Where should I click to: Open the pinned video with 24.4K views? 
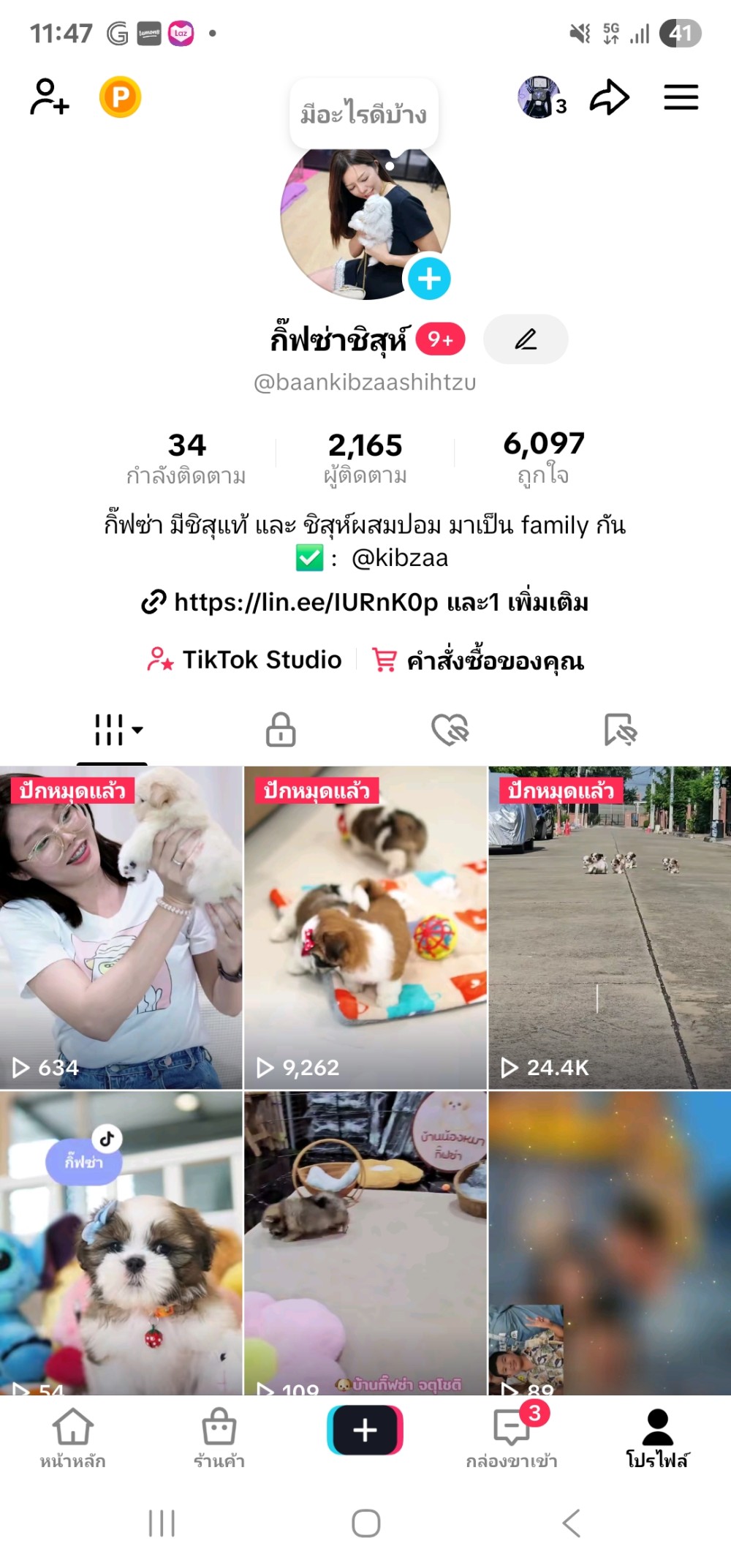[x=610, y=927]
